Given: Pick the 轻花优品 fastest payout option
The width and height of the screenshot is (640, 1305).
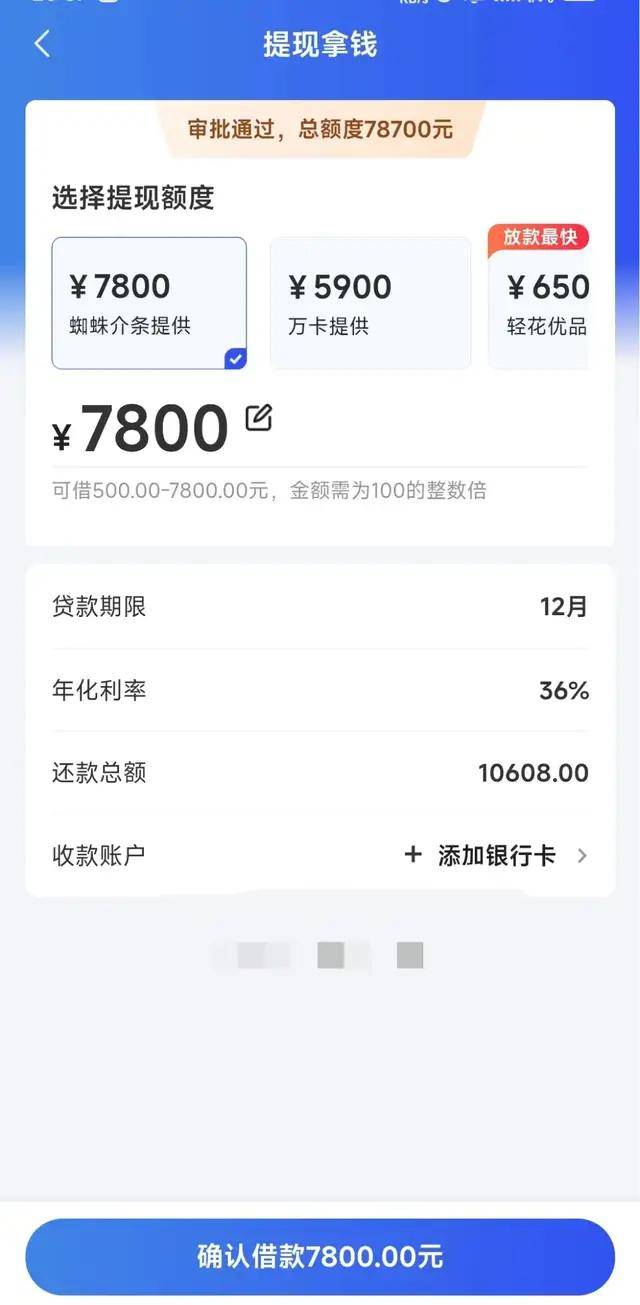Looking at the screenshot, I should pyautogui.click(x=540, y=303).
